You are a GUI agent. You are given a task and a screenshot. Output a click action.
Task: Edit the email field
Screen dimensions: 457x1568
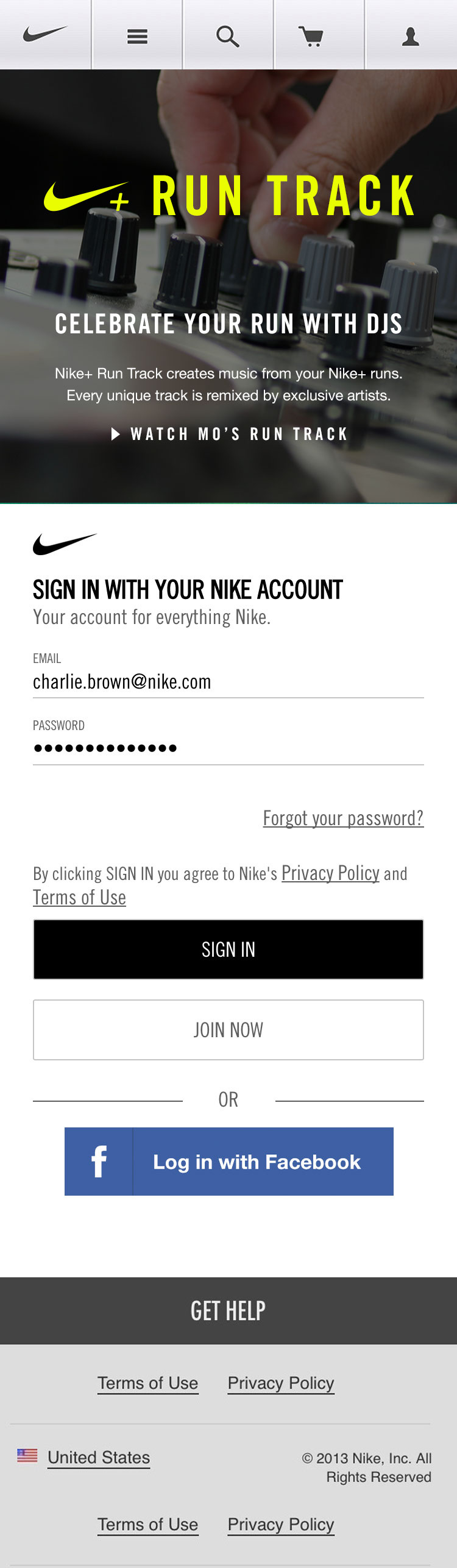click(228, 682)
